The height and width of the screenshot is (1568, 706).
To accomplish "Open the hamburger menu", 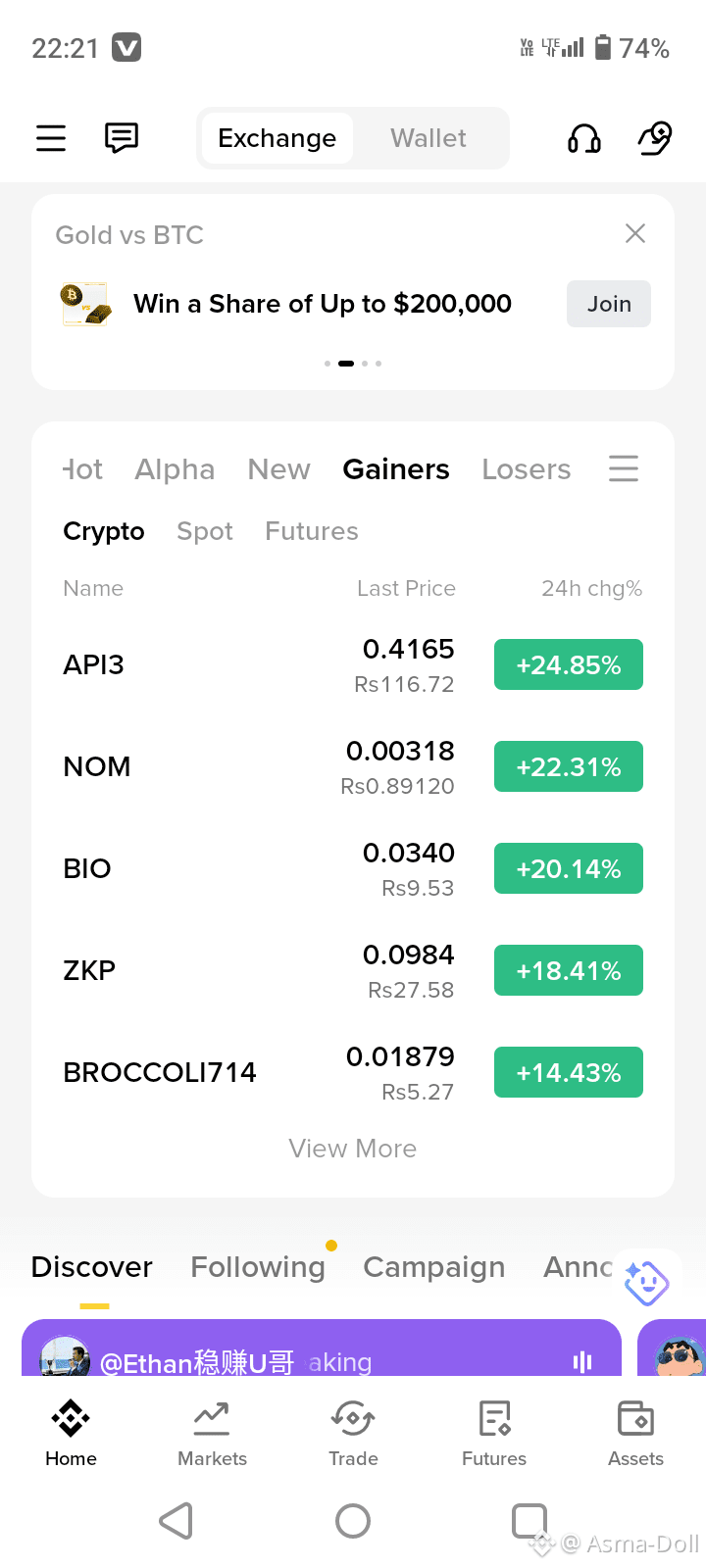I will pos(51,138).
